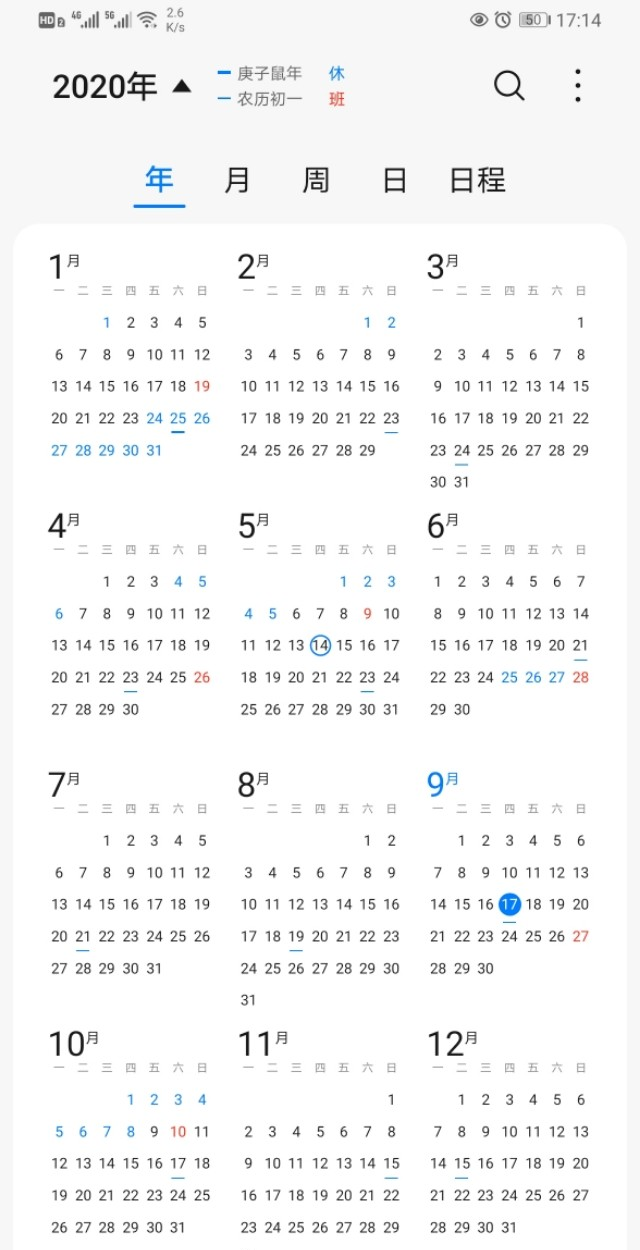Open the search icon
Screen dimensions: 640x1250
(x=509, y=86)
